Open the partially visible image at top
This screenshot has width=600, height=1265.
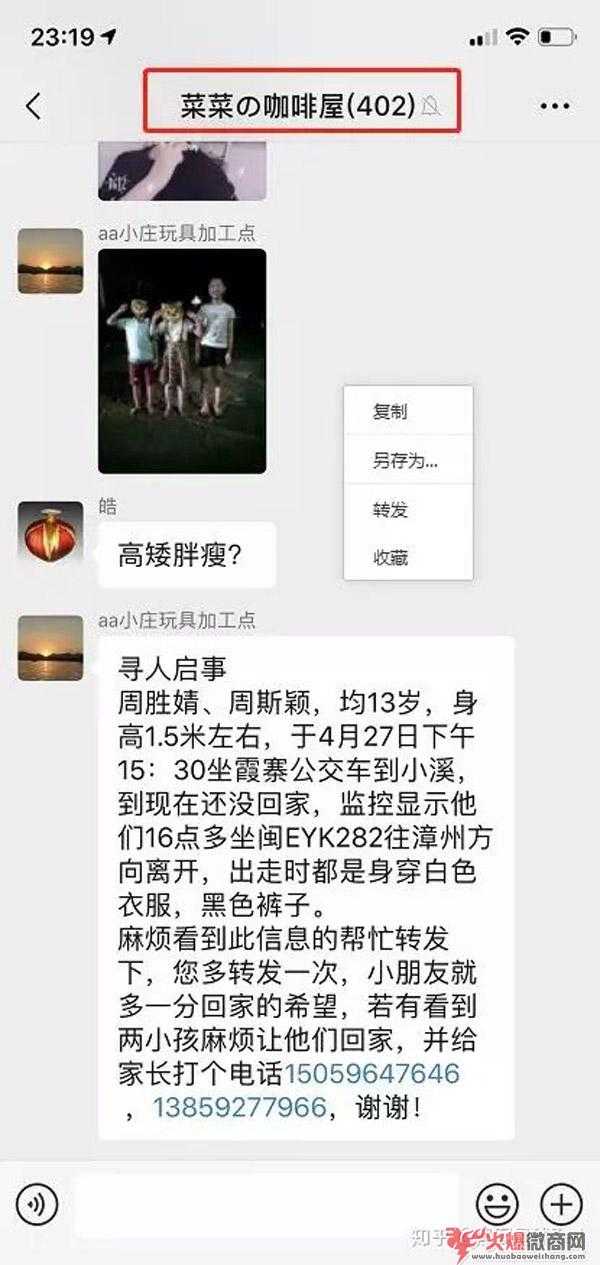pos(182,170)
